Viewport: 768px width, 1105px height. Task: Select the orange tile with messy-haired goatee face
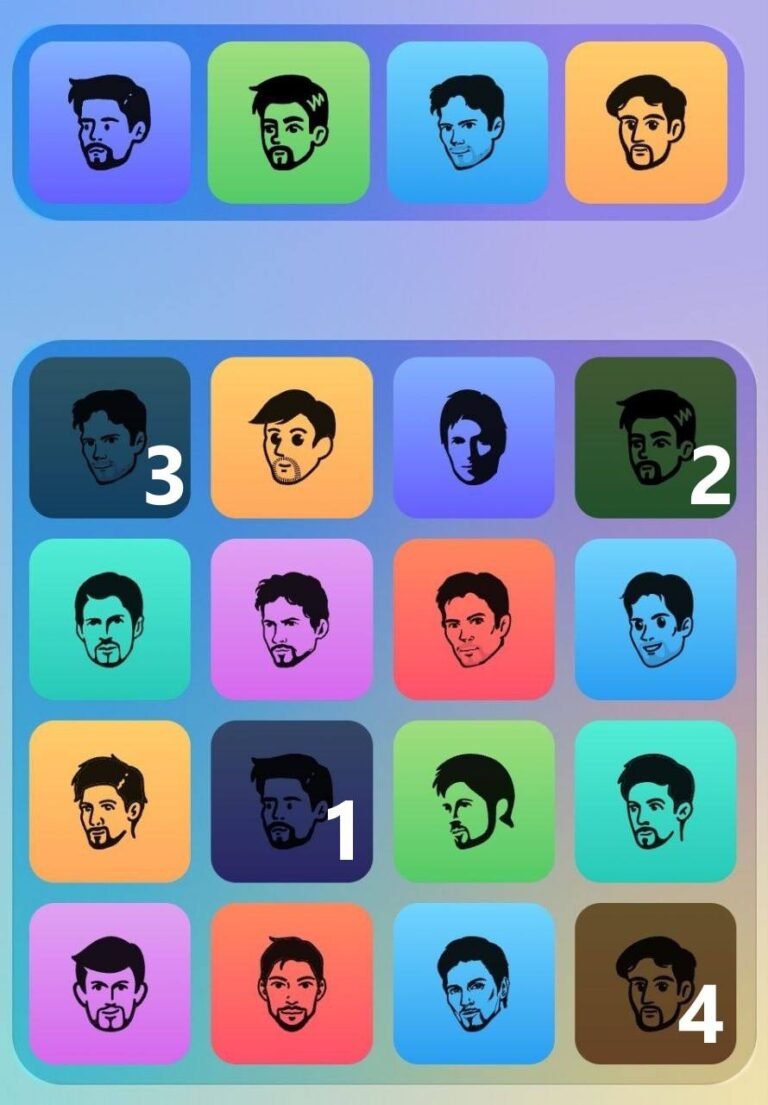pos(110,801)
